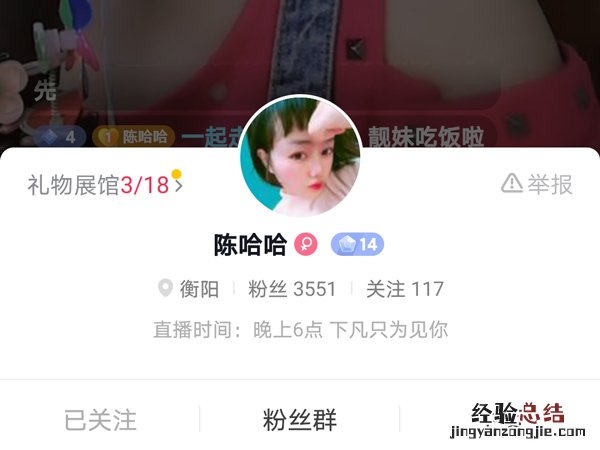This screenshot has height=450, width=600.
Task: Tap 举报 to report this user
Action: click(x=538, y=183)
